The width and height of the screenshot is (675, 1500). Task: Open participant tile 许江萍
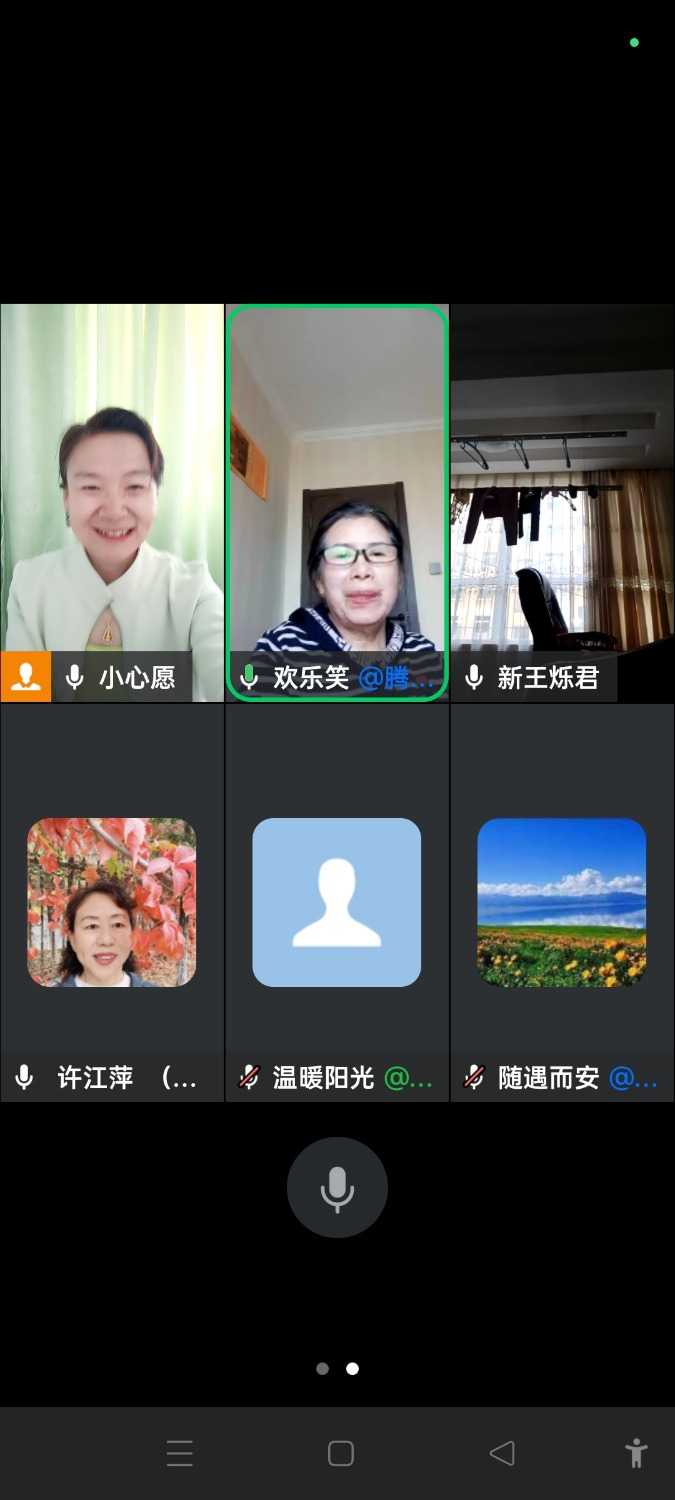pos(112,902)
